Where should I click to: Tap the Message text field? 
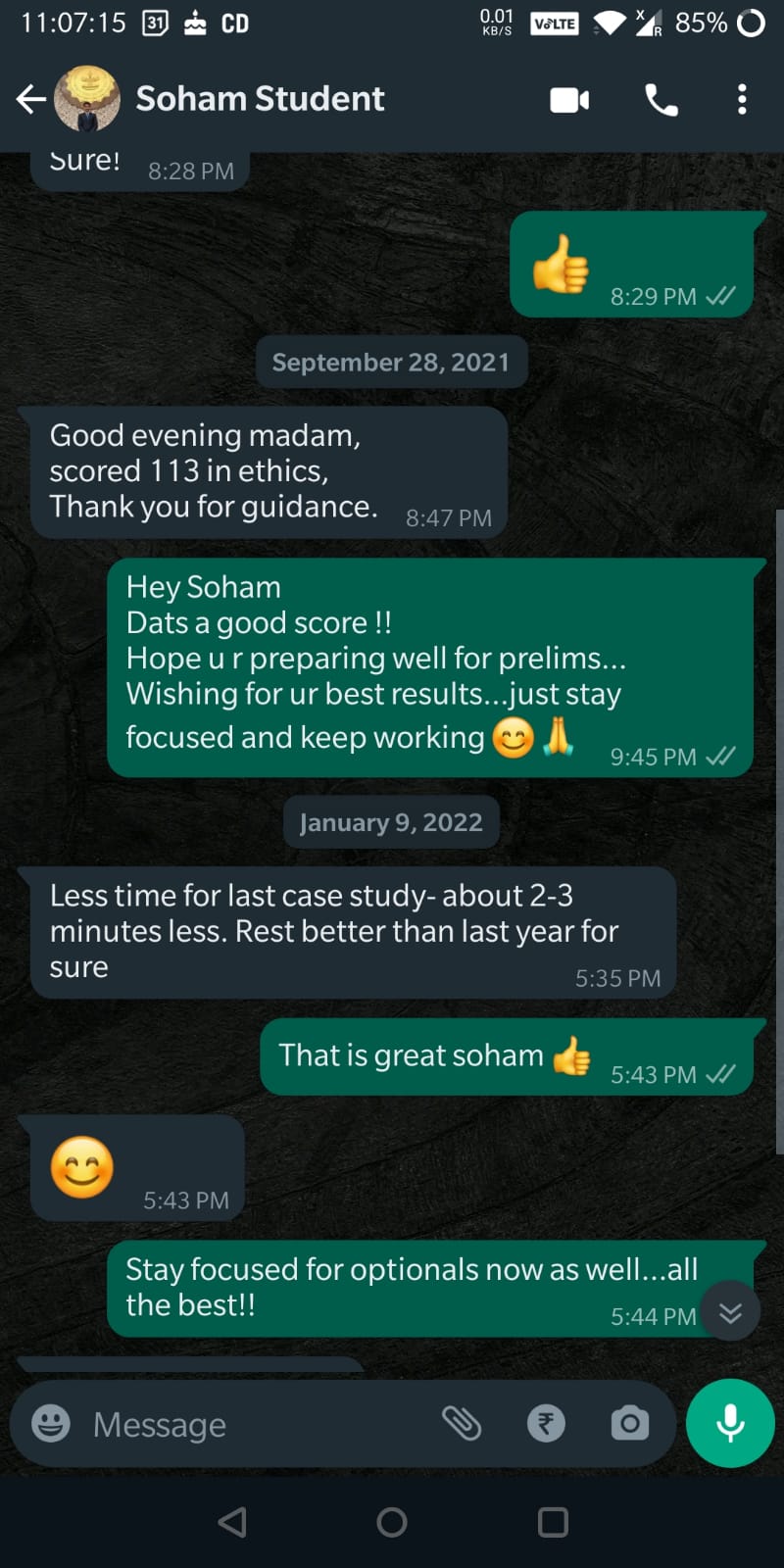click(x=255, y=1424)
